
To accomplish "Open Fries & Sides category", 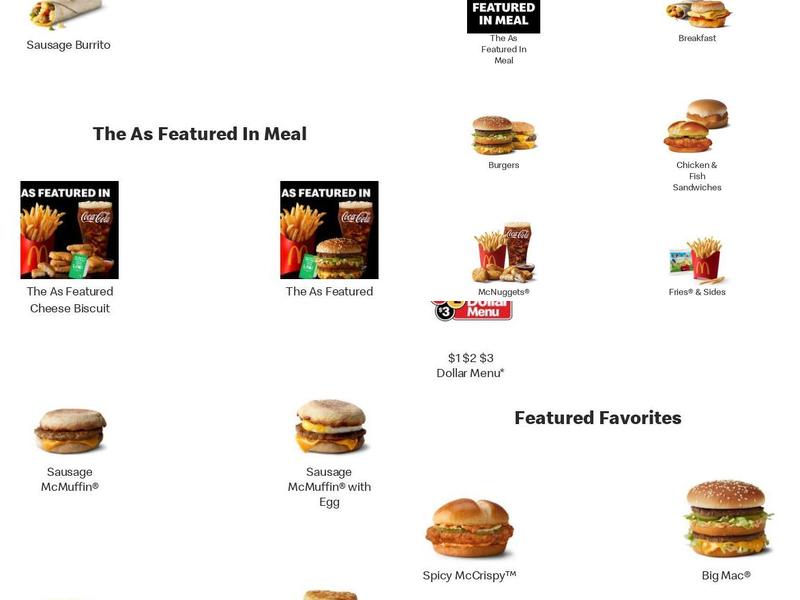I will point(697,267).
